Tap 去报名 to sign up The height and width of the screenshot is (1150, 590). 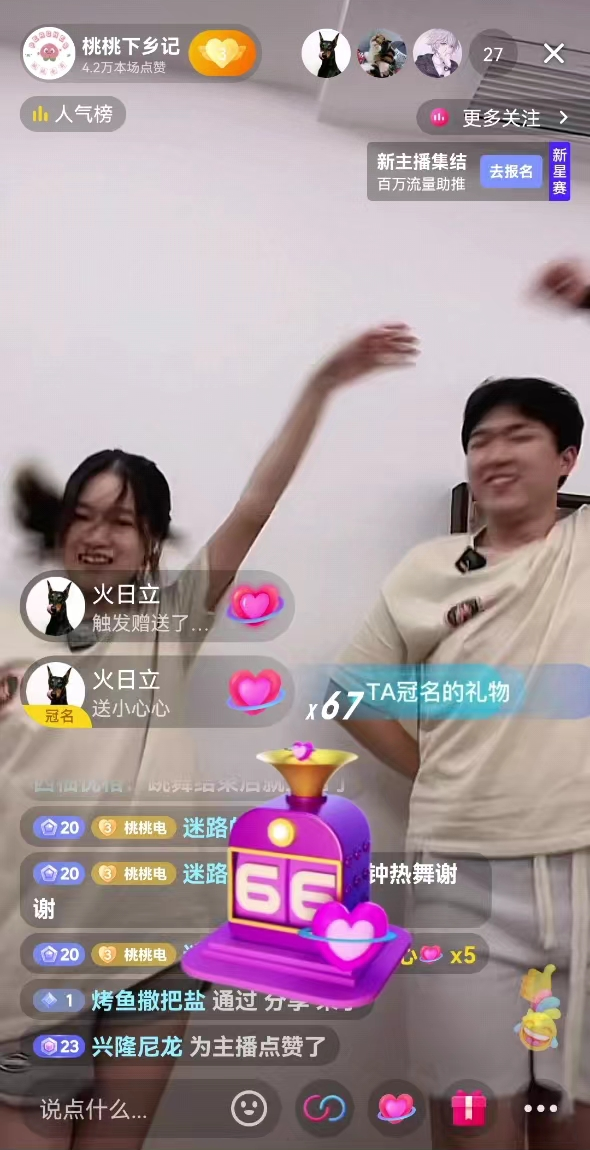coord(511,171)
